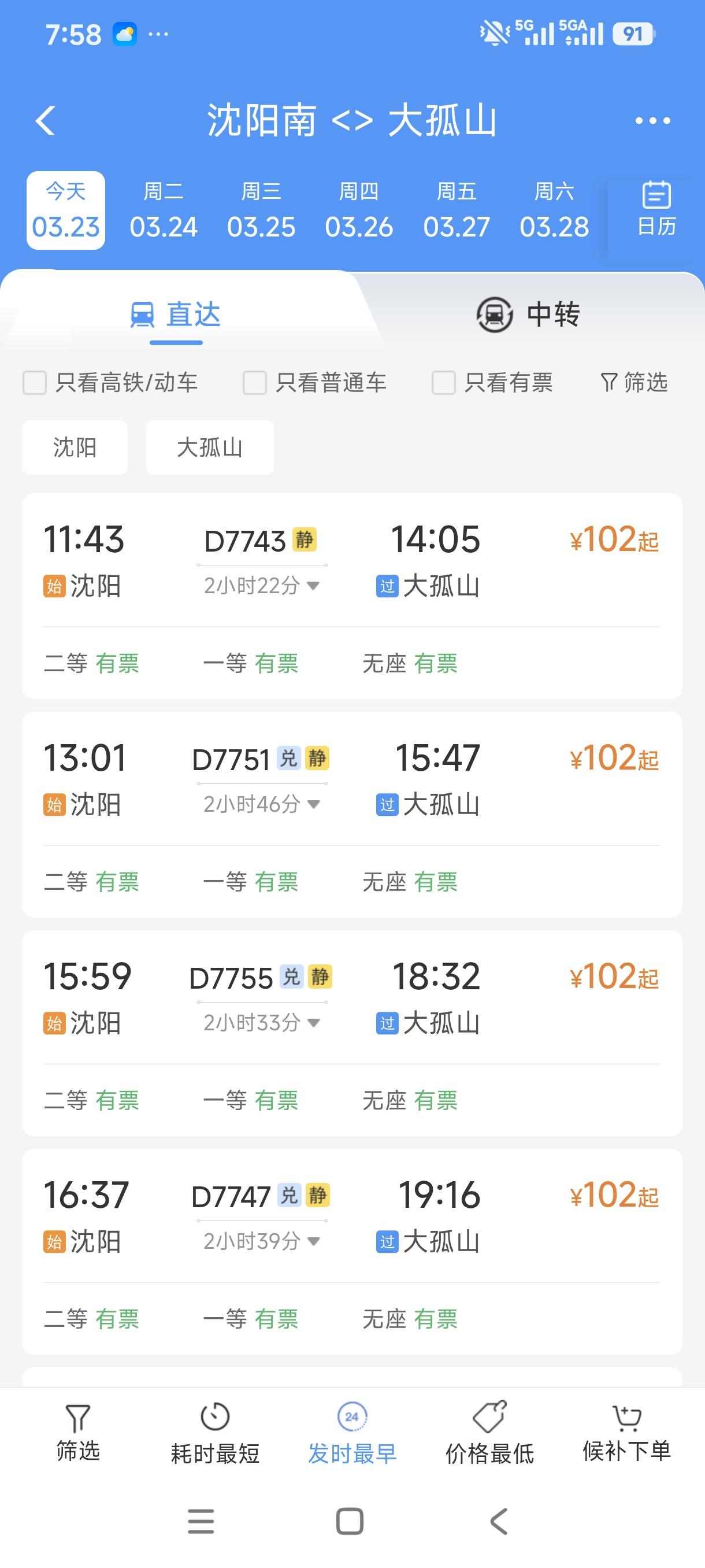Enable the 只看高铁/动车 checkbox
Viewport: 705px width, 1568px height.
pyautogui.click(x=34, y=382)
